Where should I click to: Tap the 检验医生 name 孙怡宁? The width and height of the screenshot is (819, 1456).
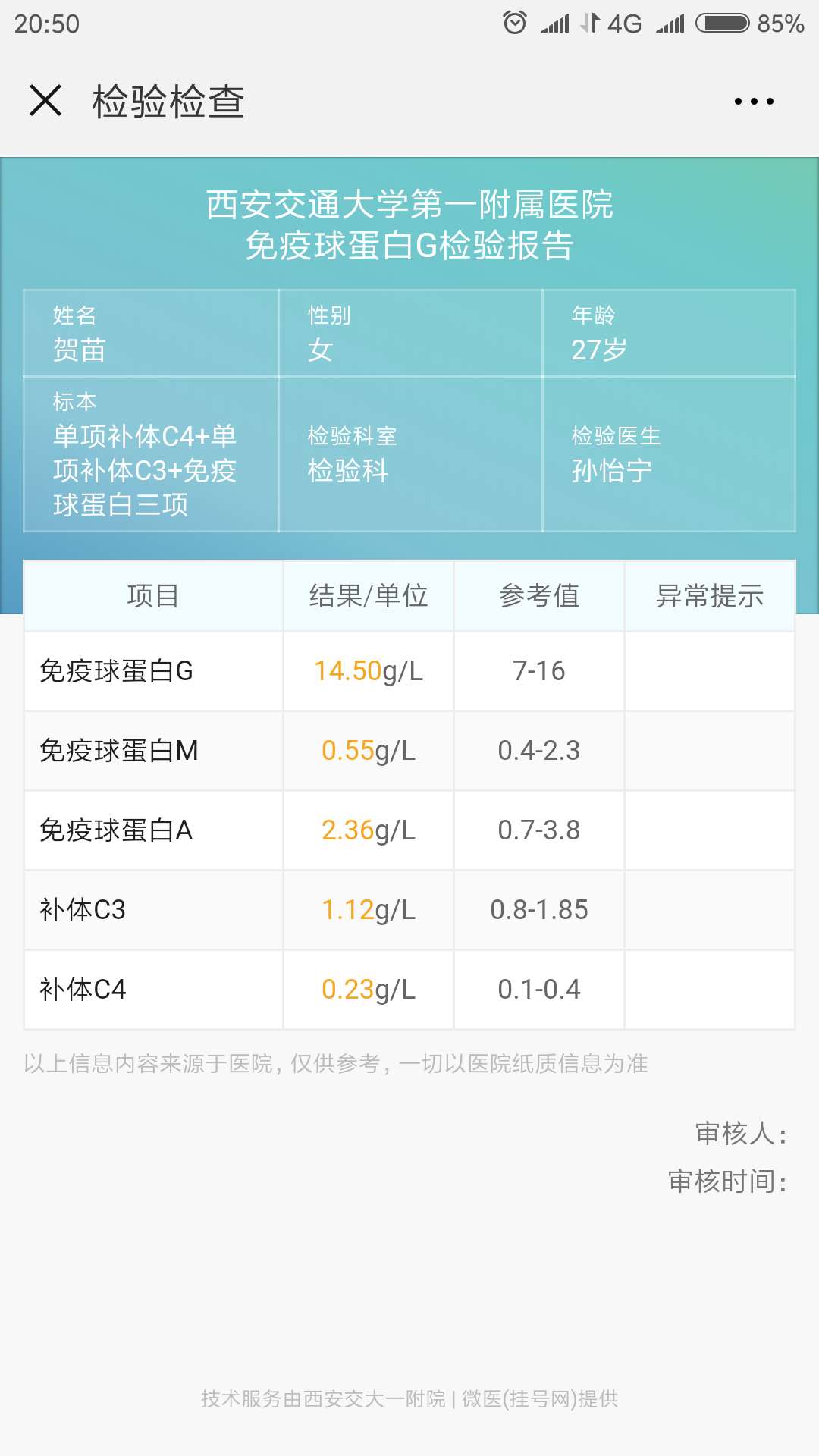point(613,469)
